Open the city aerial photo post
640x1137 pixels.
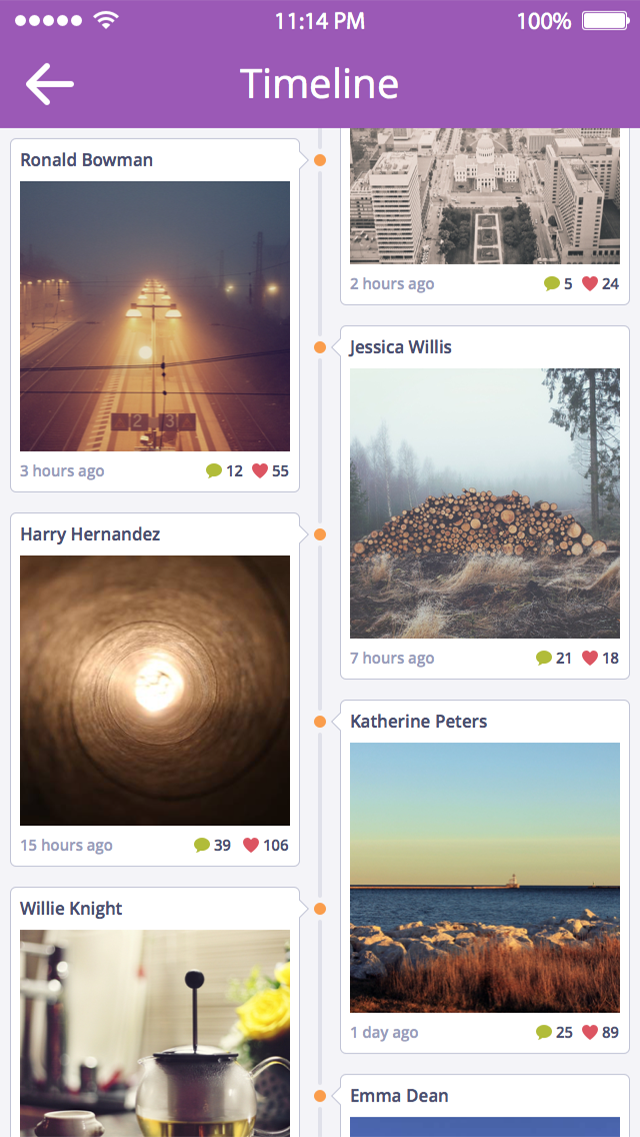[x=485, y=196]
